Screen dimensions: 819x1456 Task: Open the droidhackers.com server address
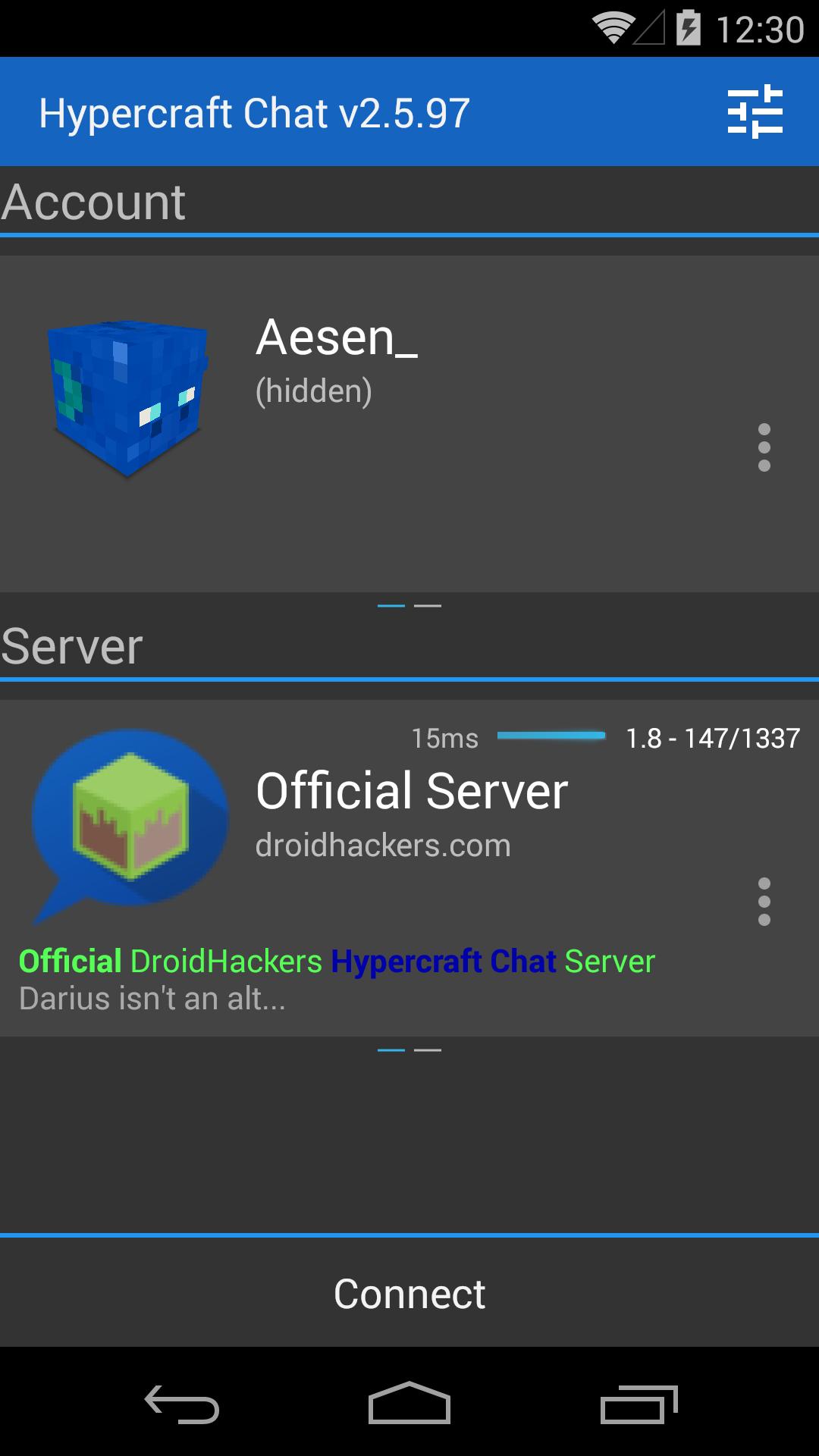pos(382,844)
